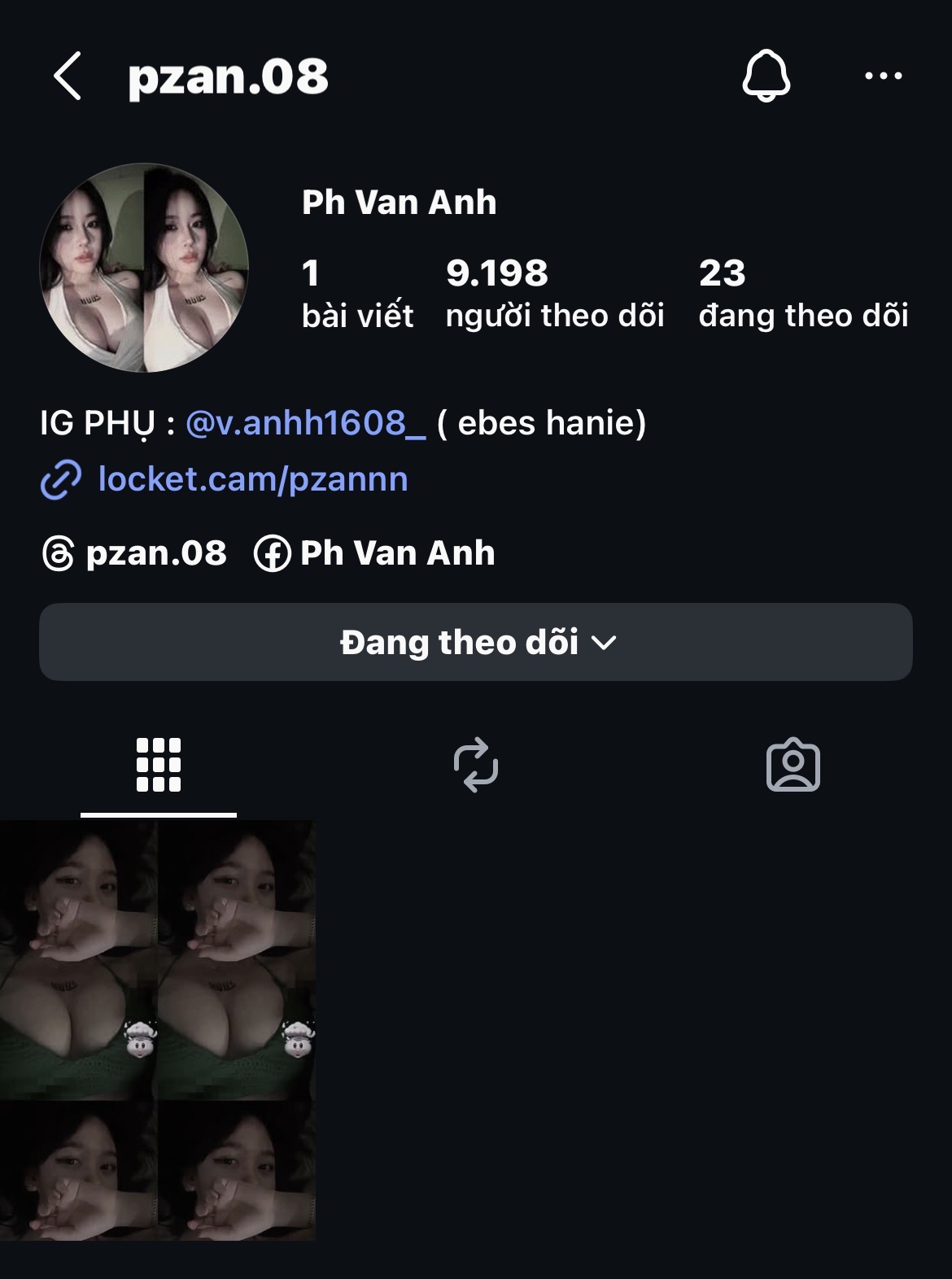Open the mentioned account @v.anhh1608_
The image size is (952, 1279).
[305, 423]
